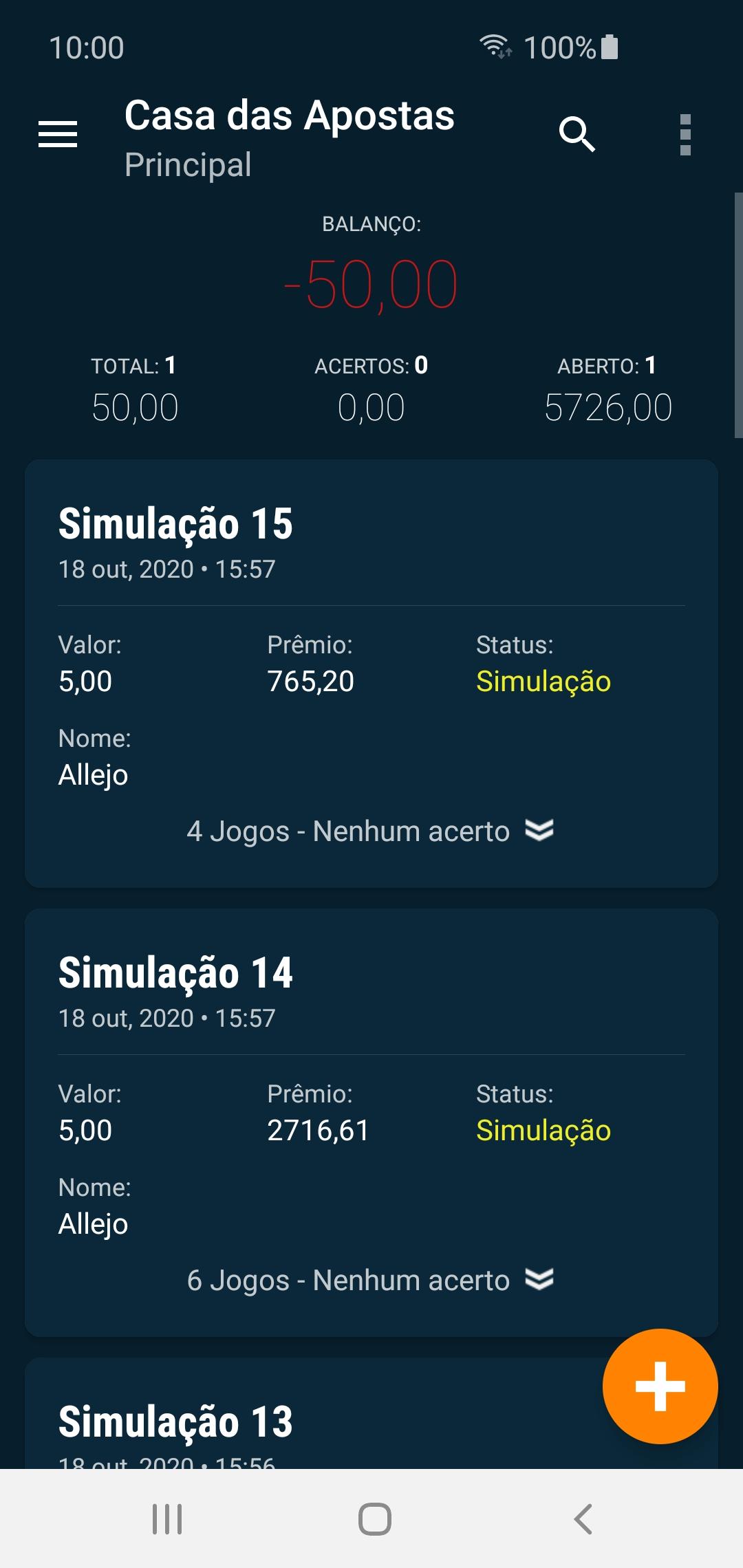Go to the home screen via system button

pos(375,1519)
